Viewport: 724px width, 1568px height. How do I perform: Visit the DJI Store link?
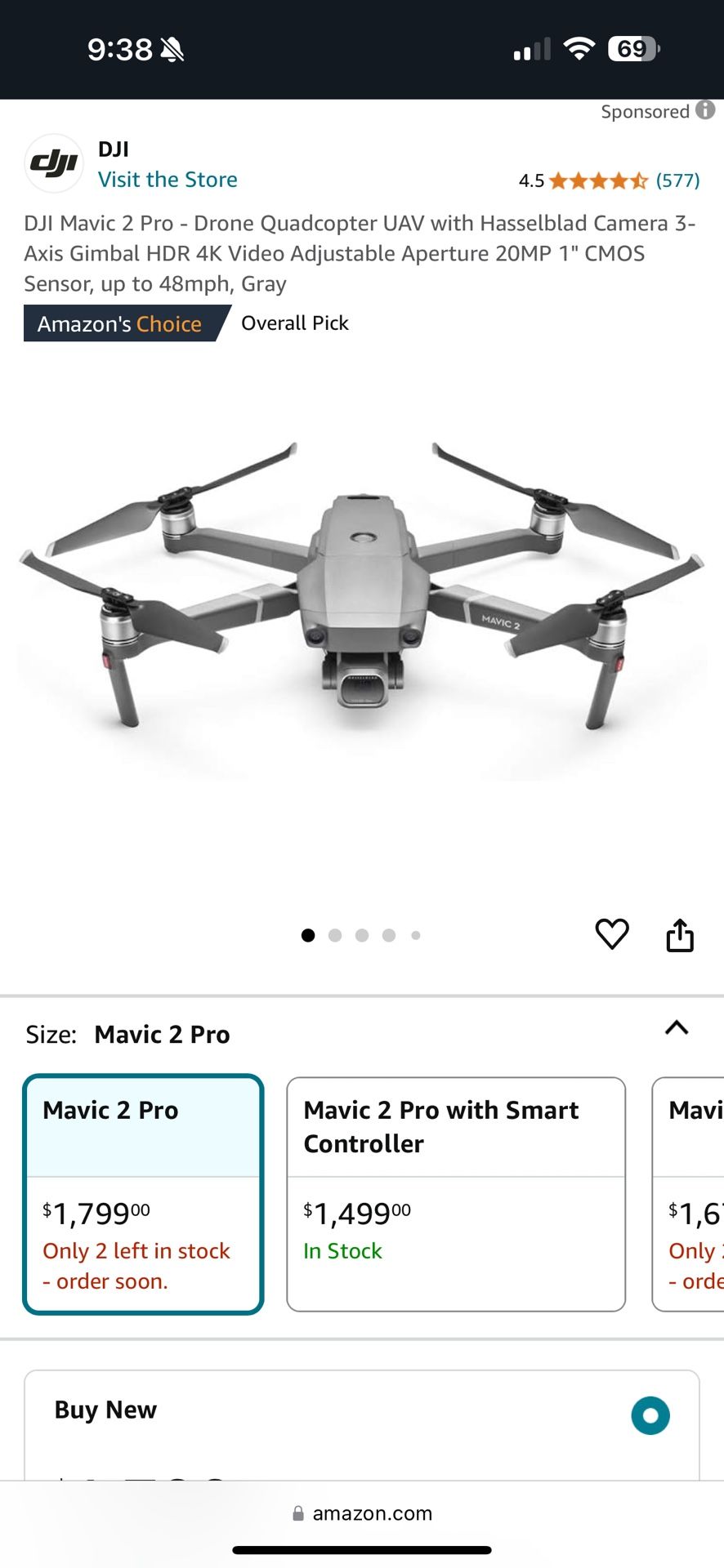click(x=168, y=180)
